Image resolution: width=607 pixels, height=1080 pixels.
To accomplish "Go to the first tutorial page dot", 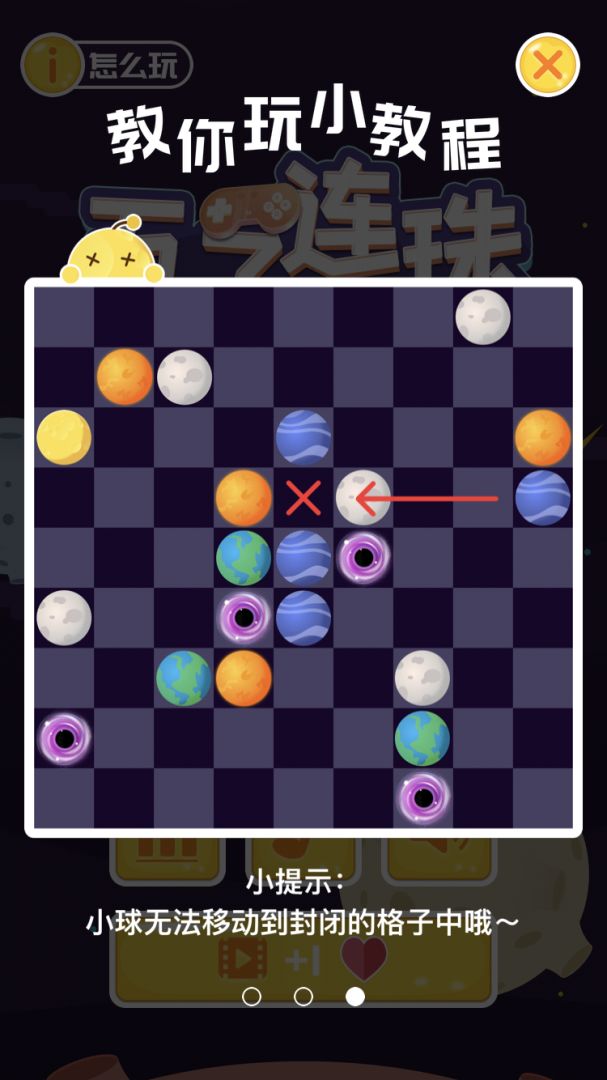I will click(x=252, y=996).
